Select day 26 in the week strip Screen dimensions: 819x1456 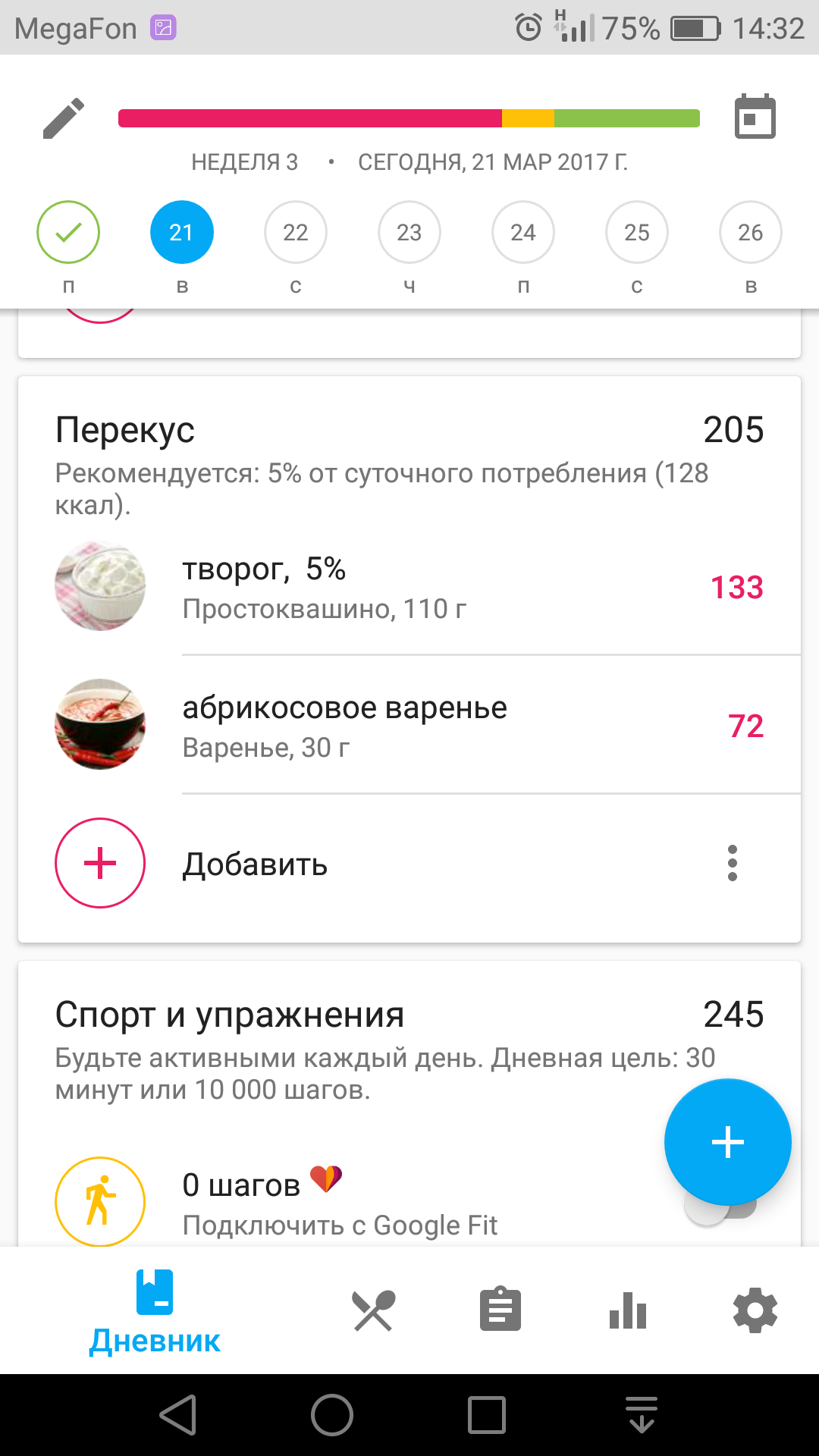coord(751,232)
